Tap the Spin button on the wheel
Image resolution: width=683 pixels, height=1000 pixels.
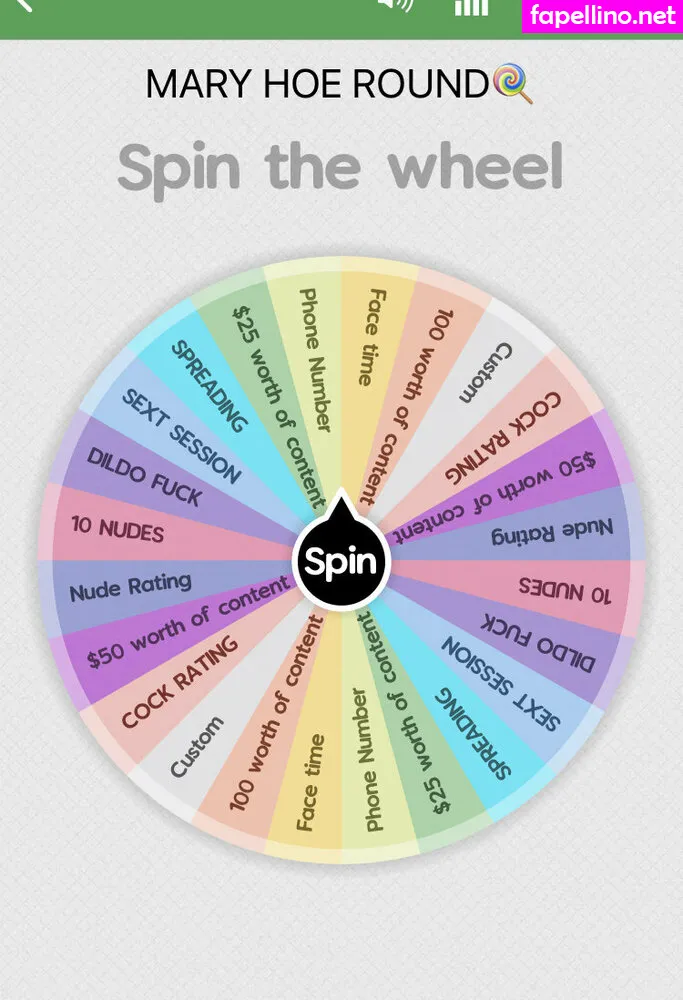pos(340,562)
